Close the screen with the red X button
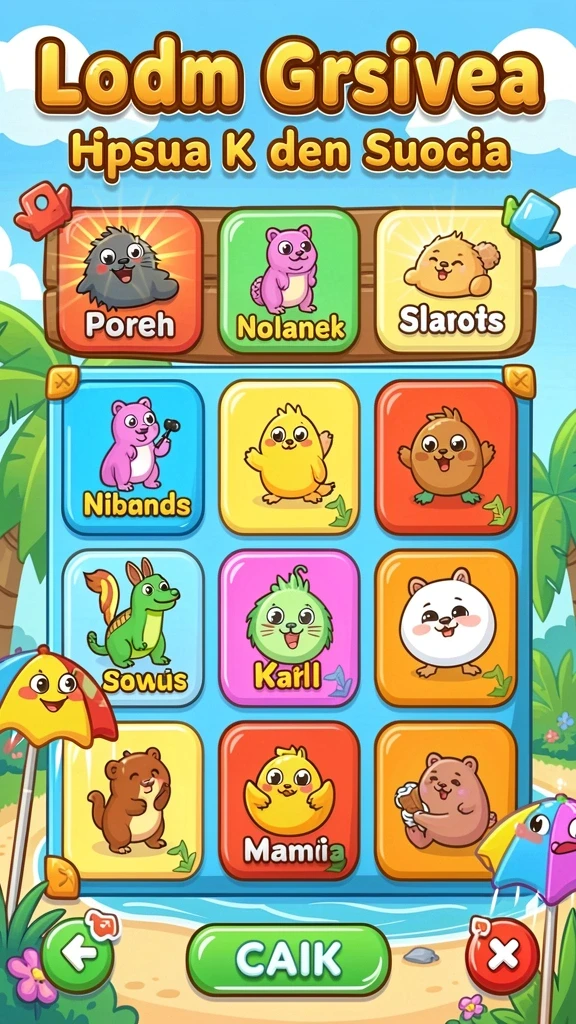This screenshot has height=1024, width=576. pos(502,956)
